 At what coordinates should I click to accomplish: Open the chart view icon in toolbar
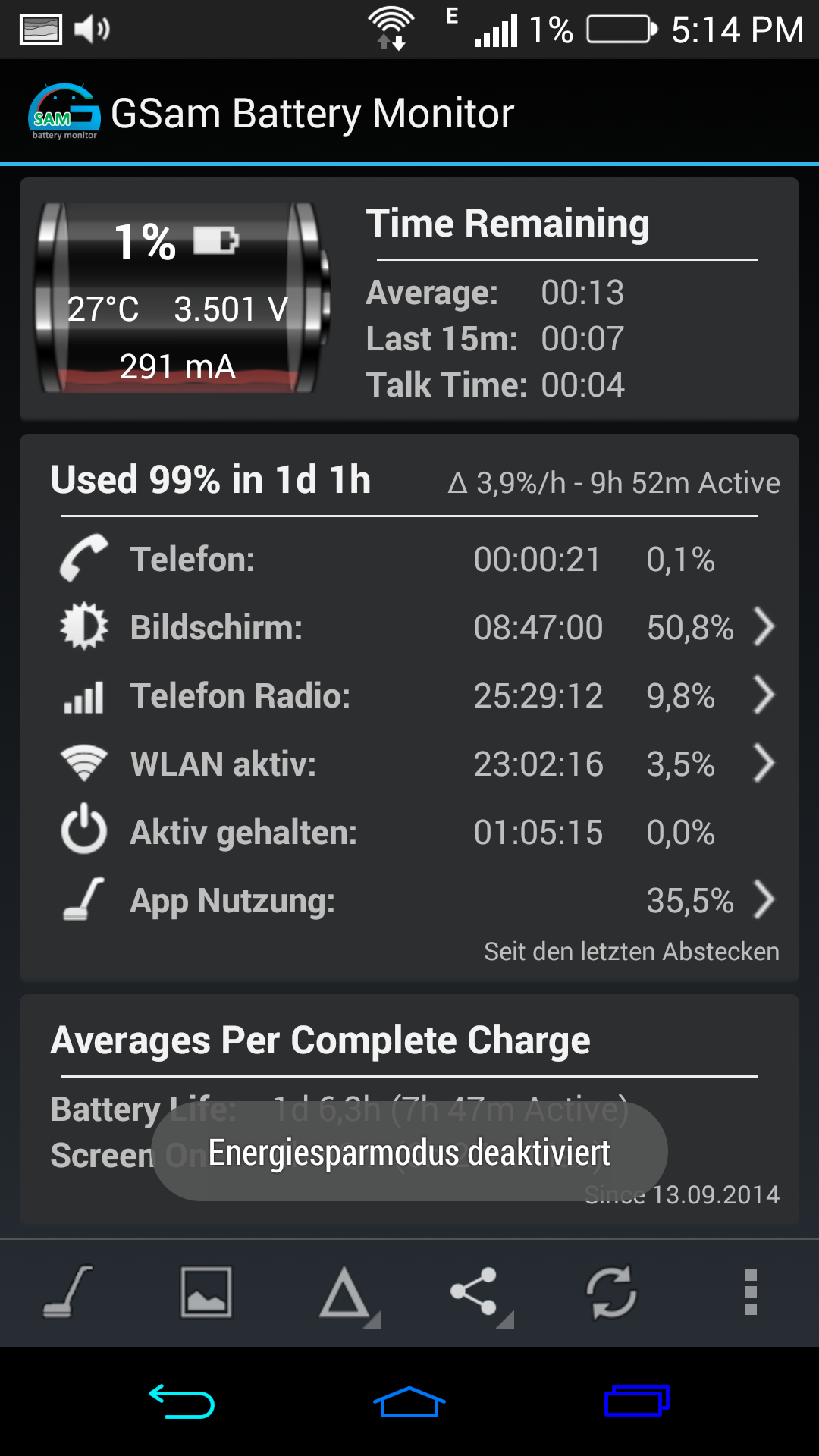pos(206,1292)
